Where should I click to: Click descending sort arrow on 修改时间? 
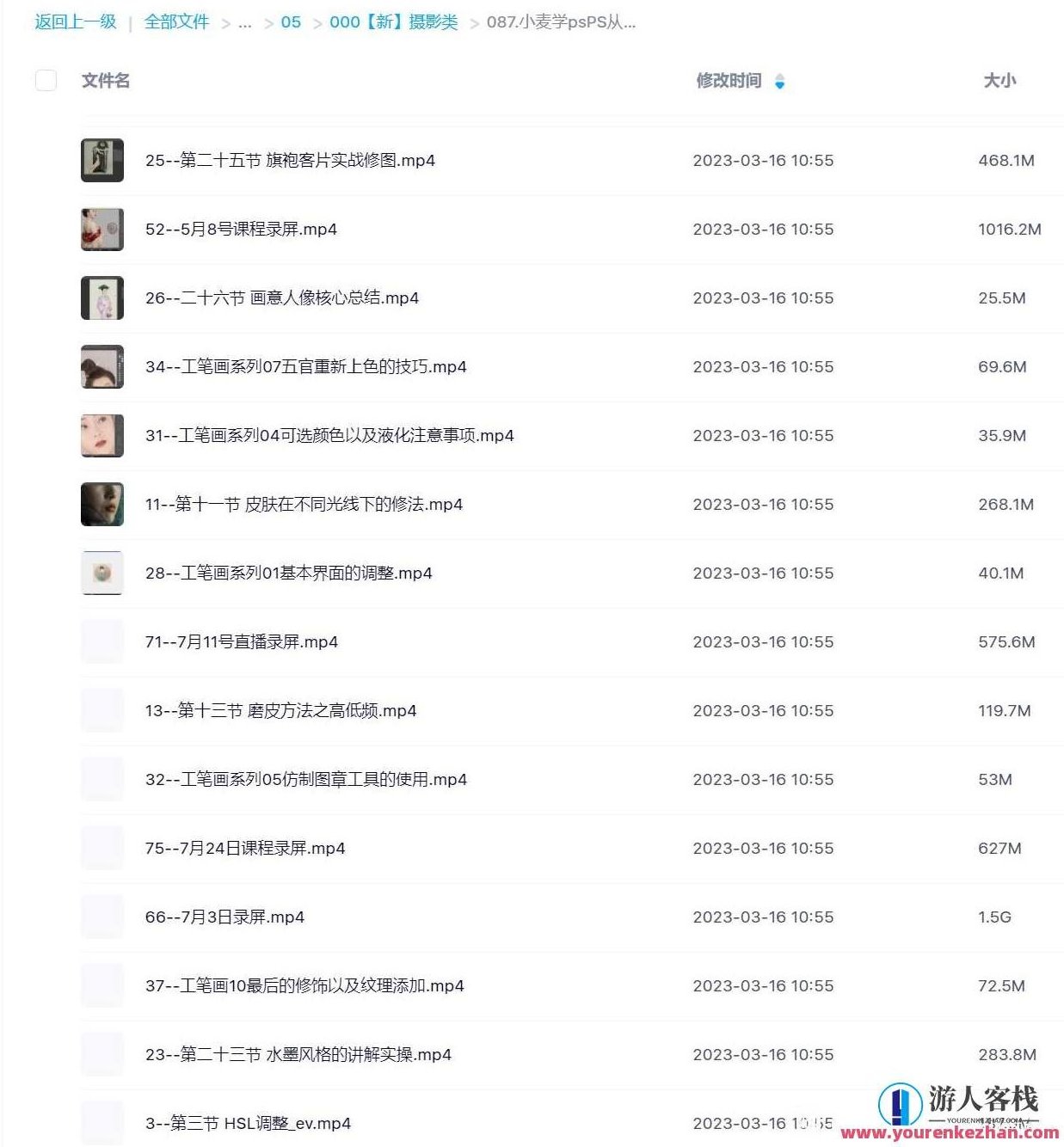click(780, 85)
